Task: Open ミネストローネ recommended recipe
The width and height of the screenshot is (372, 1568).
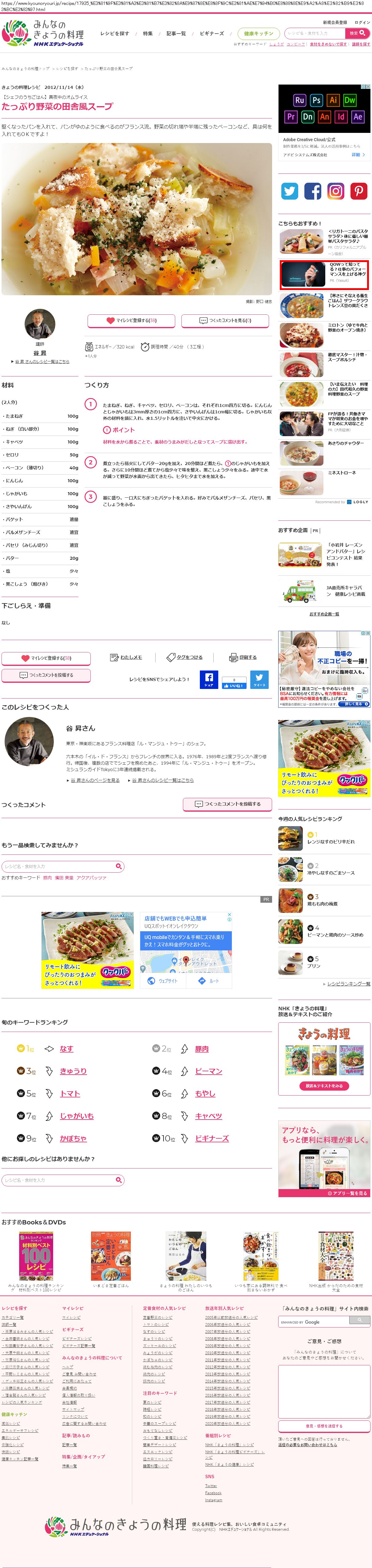Action: 342,472
